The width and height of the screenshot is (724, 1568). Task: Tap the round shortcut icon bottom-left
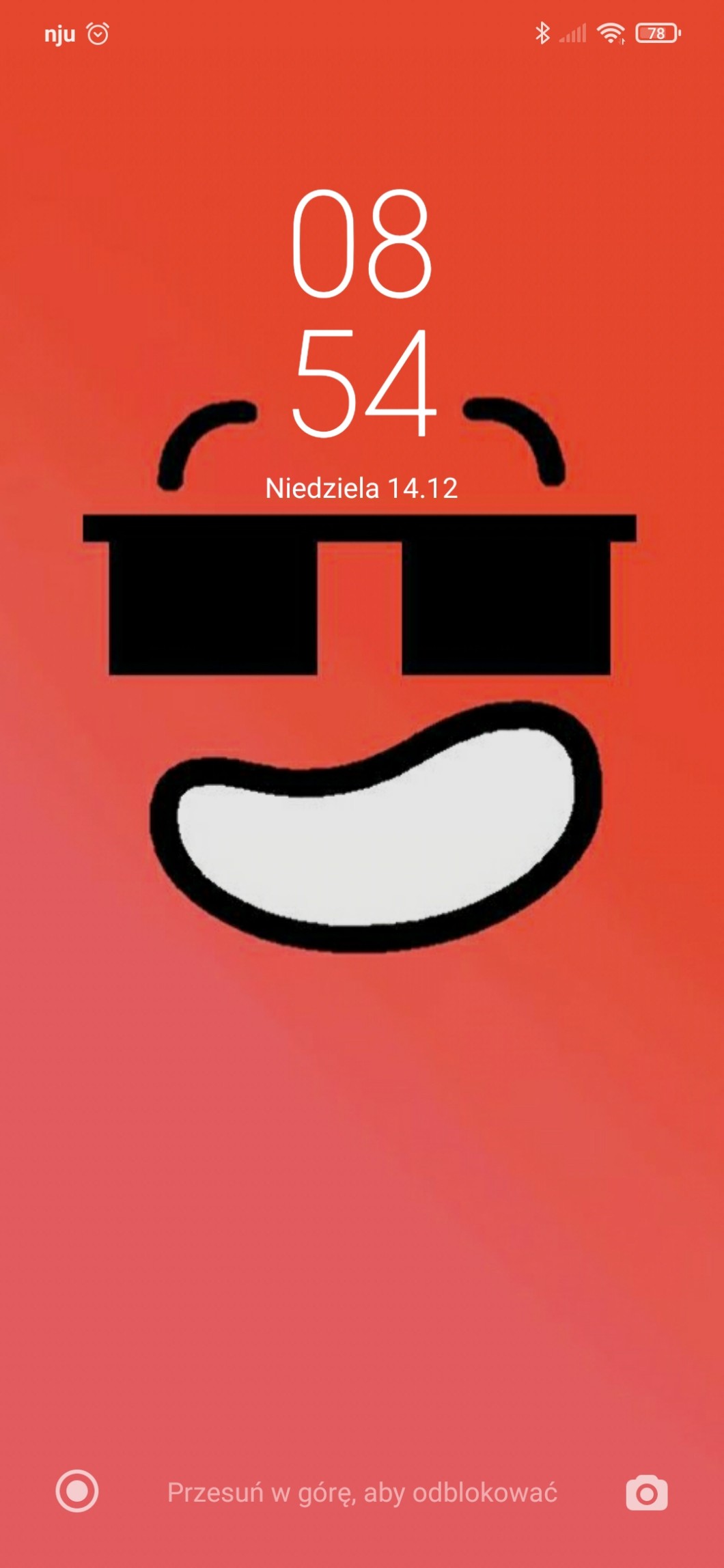(x=77, y=1491)
